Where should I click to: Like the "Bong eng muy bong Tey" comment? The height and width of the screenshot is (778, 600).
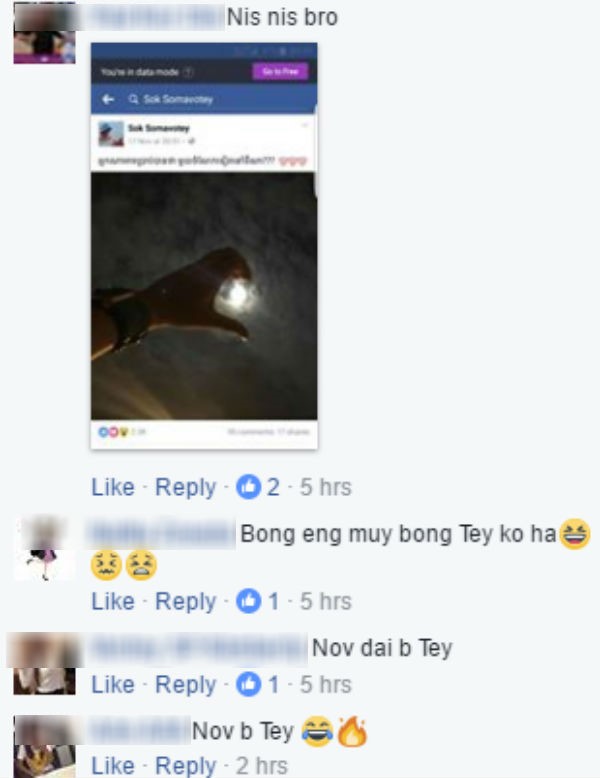[x=112, y=602]
